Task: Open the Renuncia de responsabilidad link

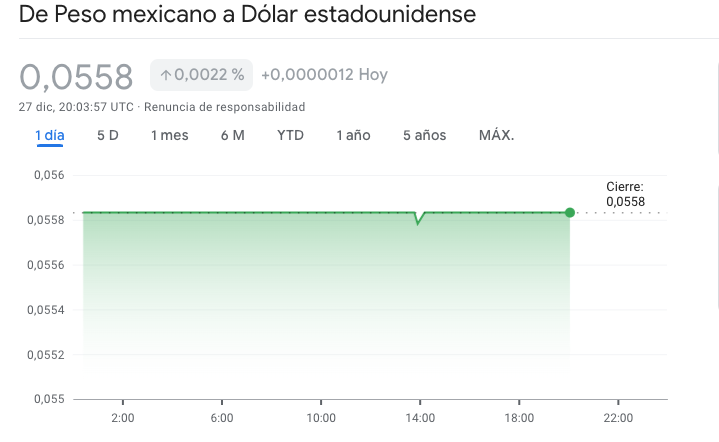Action: coord(225,107)
